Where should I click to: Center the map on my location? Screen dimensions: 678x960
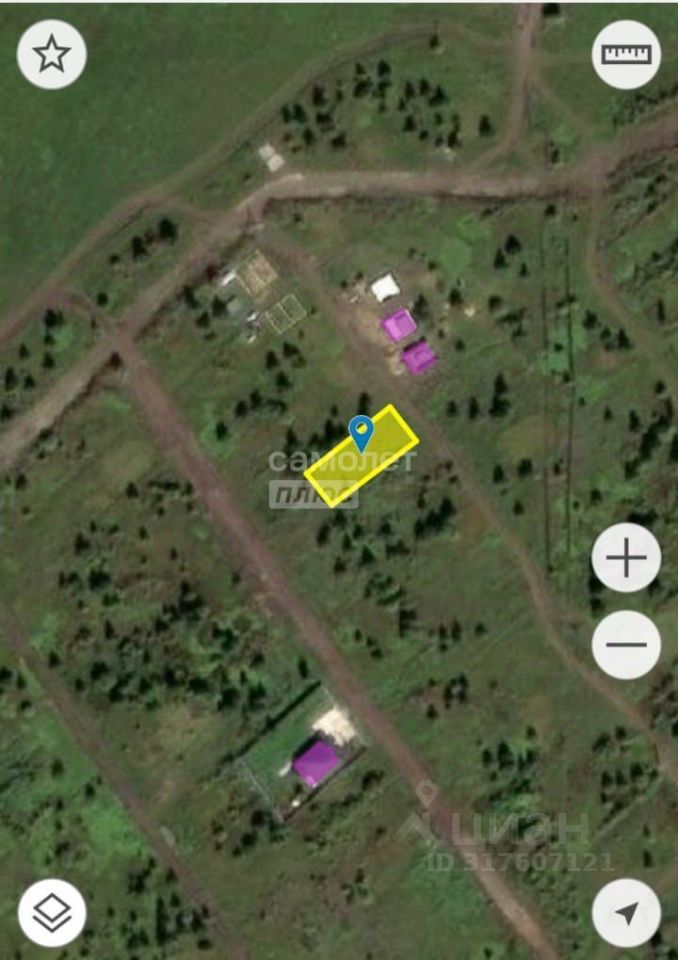coord(626,912)
